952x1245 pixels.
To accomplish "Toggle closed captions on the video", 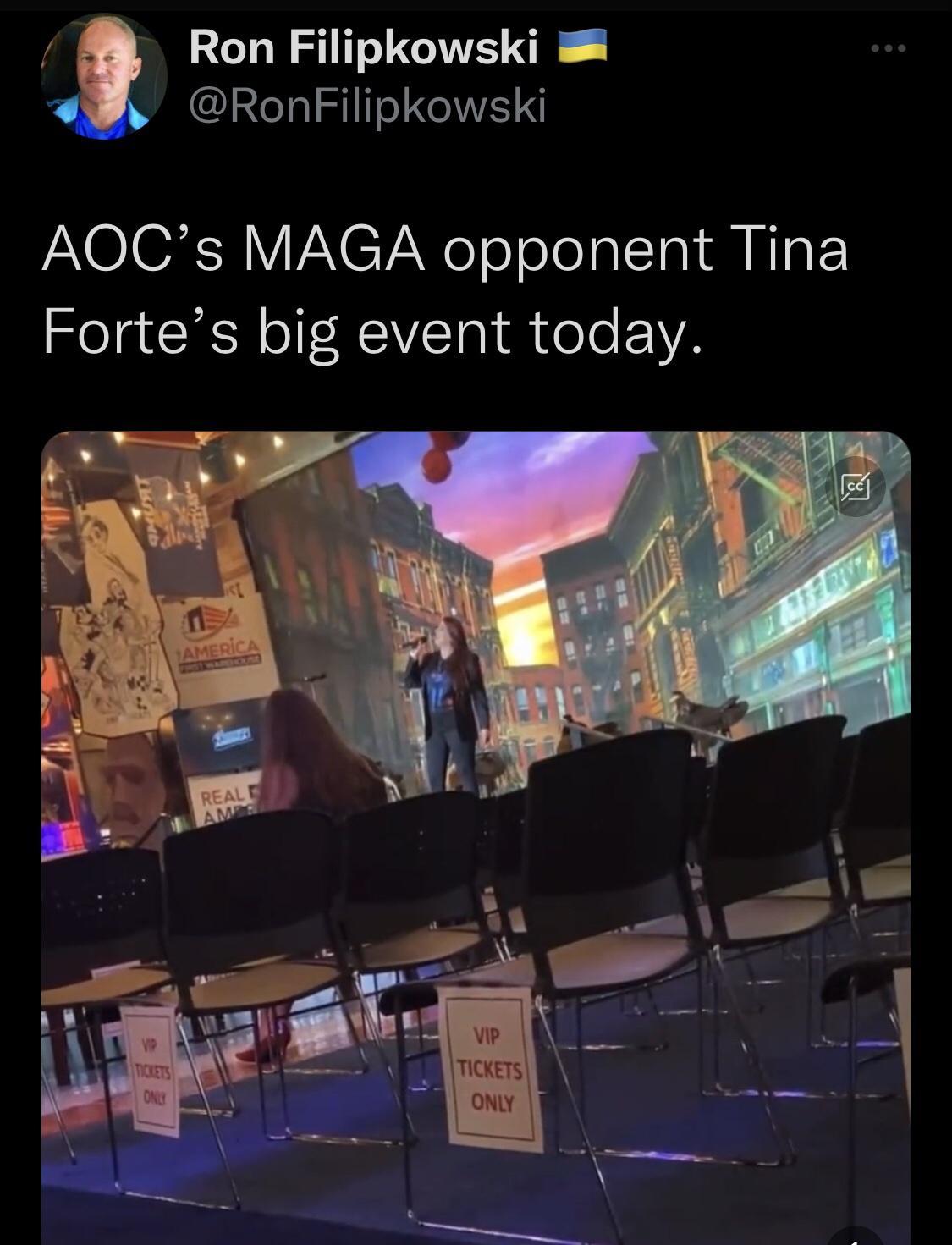I will pos(855,486).
